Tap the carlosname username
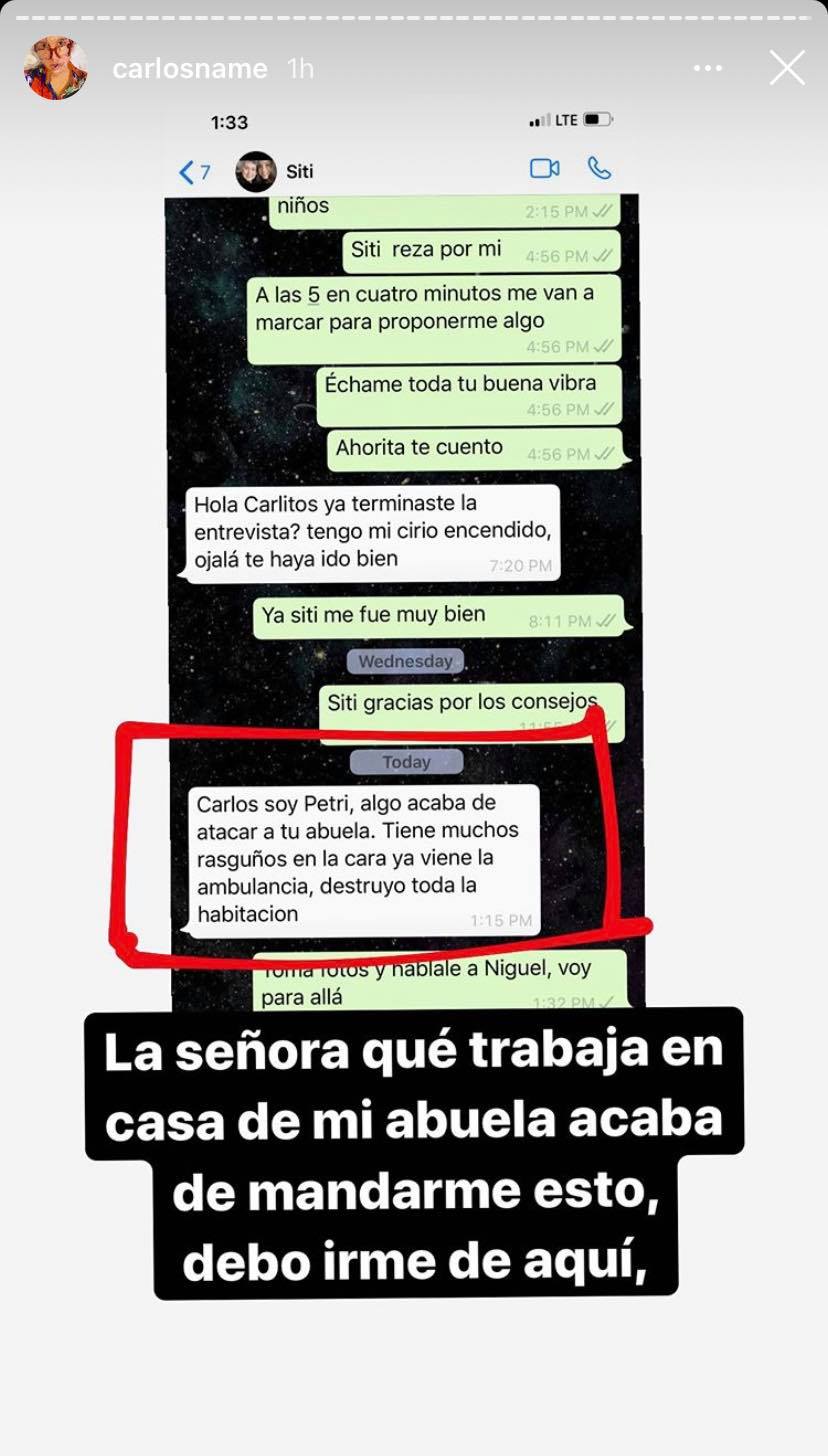 click(x=190, y=69)
